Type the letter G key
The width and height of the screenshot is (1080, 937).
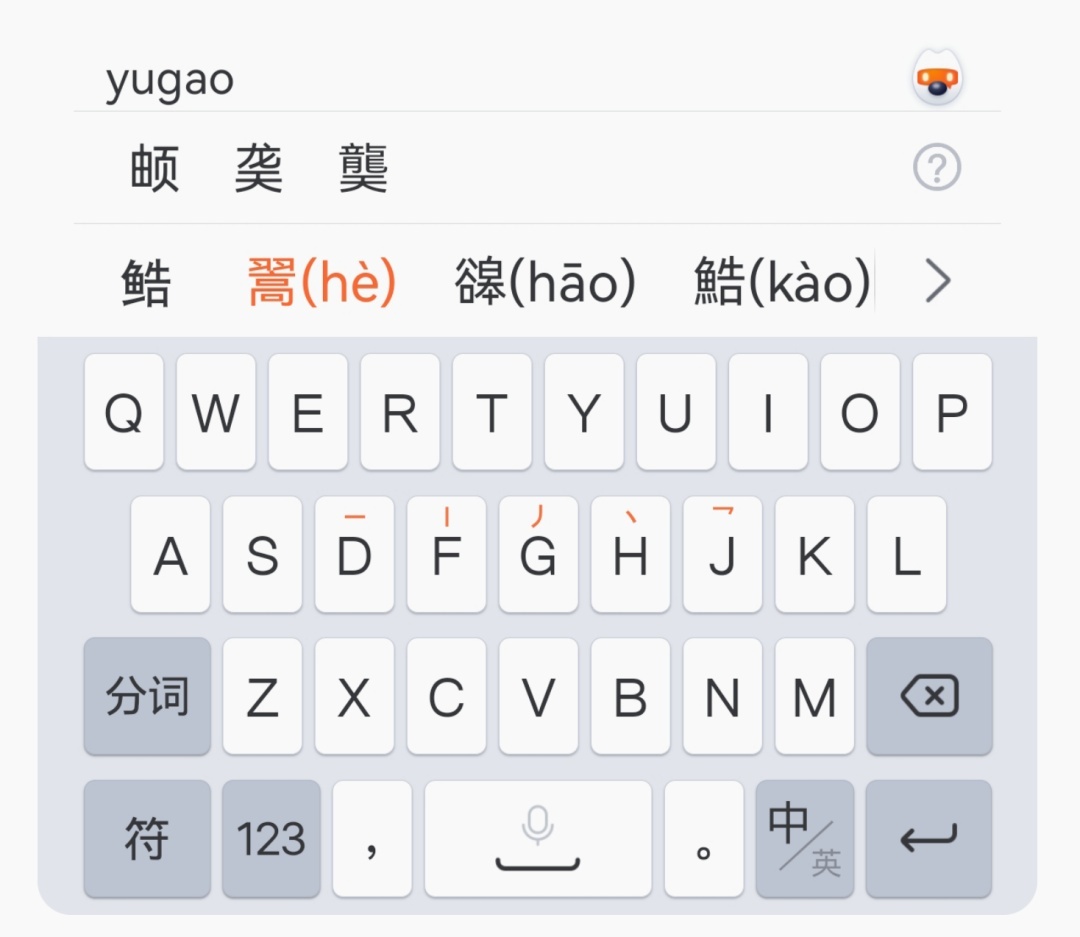pos(538,555)
